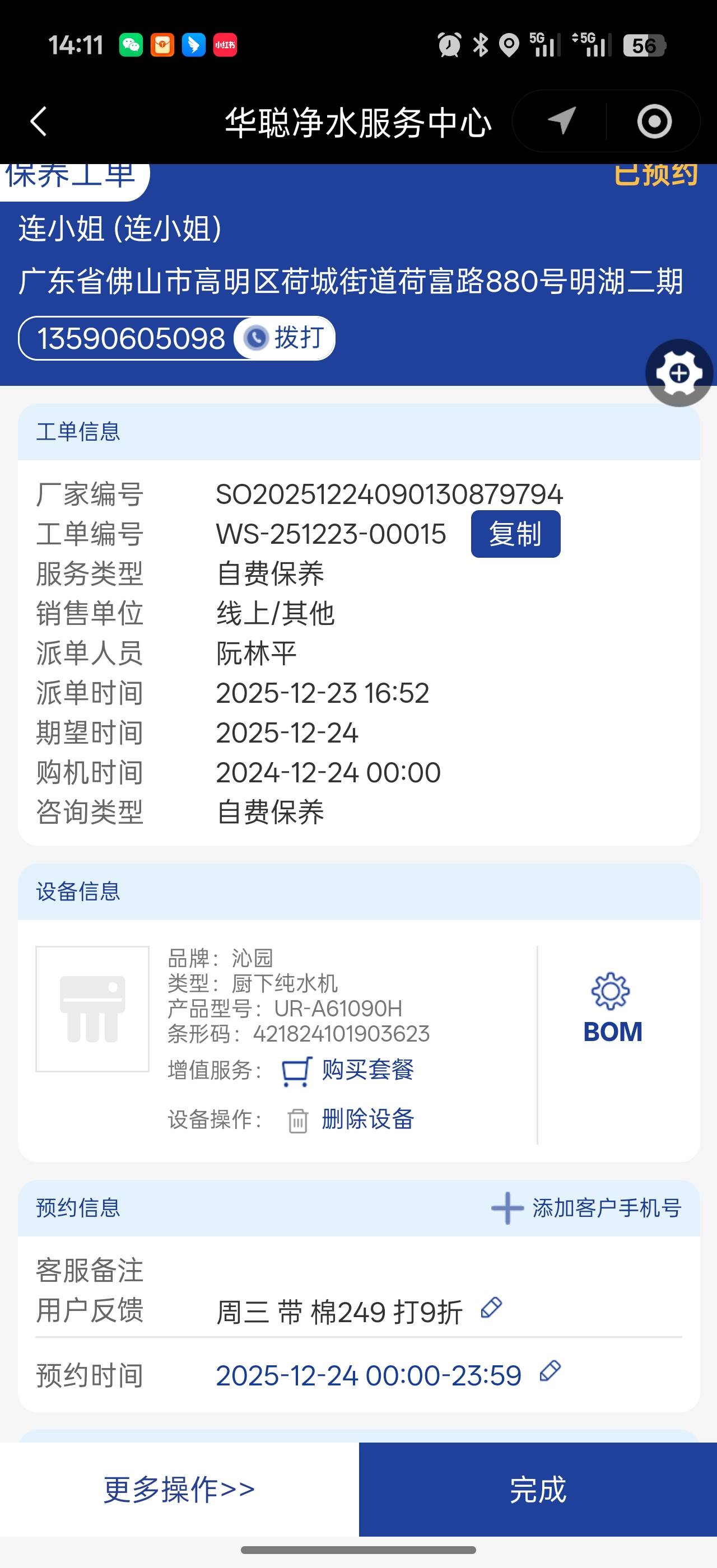Tap 添加客户手机号 to add phone

[586, 1208]
